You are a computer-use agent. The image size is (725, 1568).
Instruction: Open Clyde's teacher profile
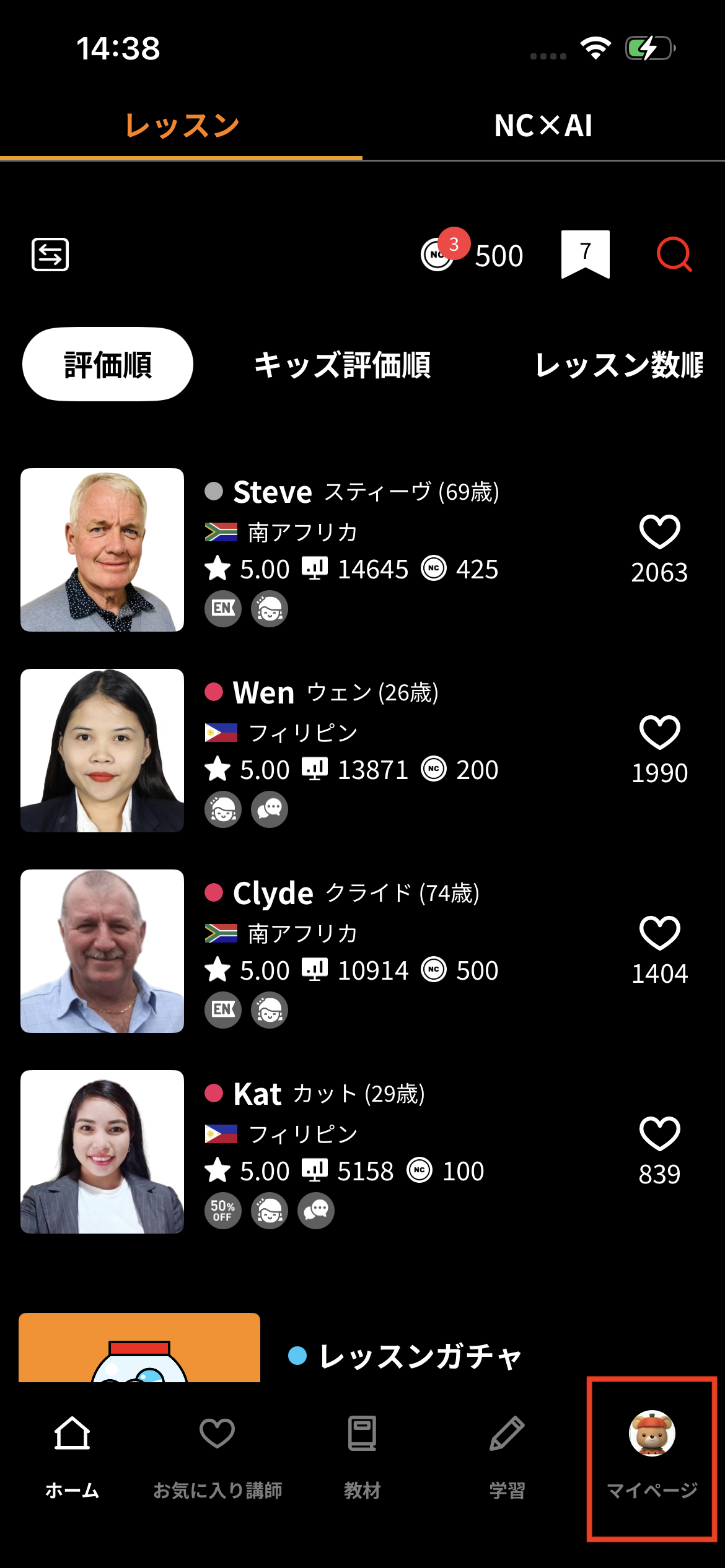[x=102, y=951]
